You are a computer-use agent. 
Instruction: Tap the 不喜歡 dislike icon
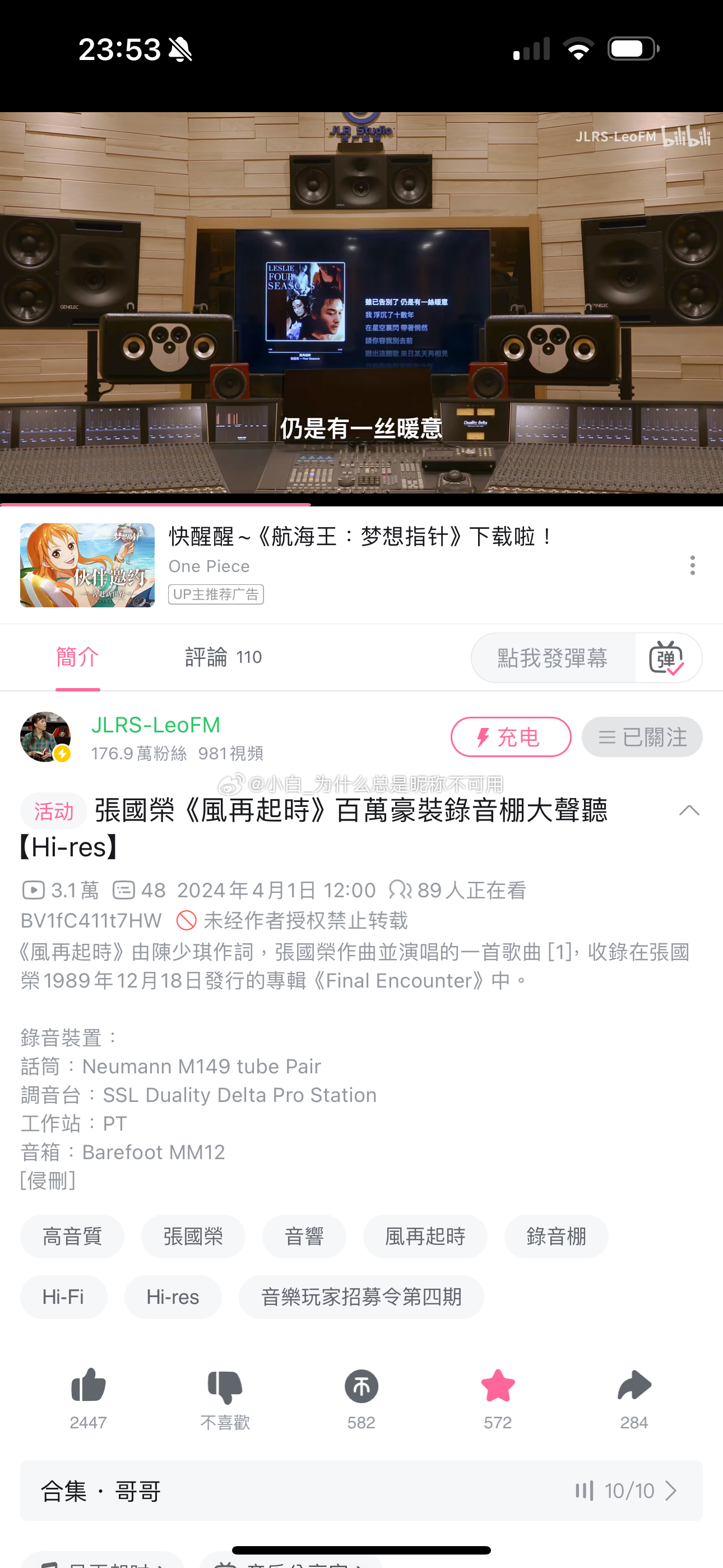225,1387
